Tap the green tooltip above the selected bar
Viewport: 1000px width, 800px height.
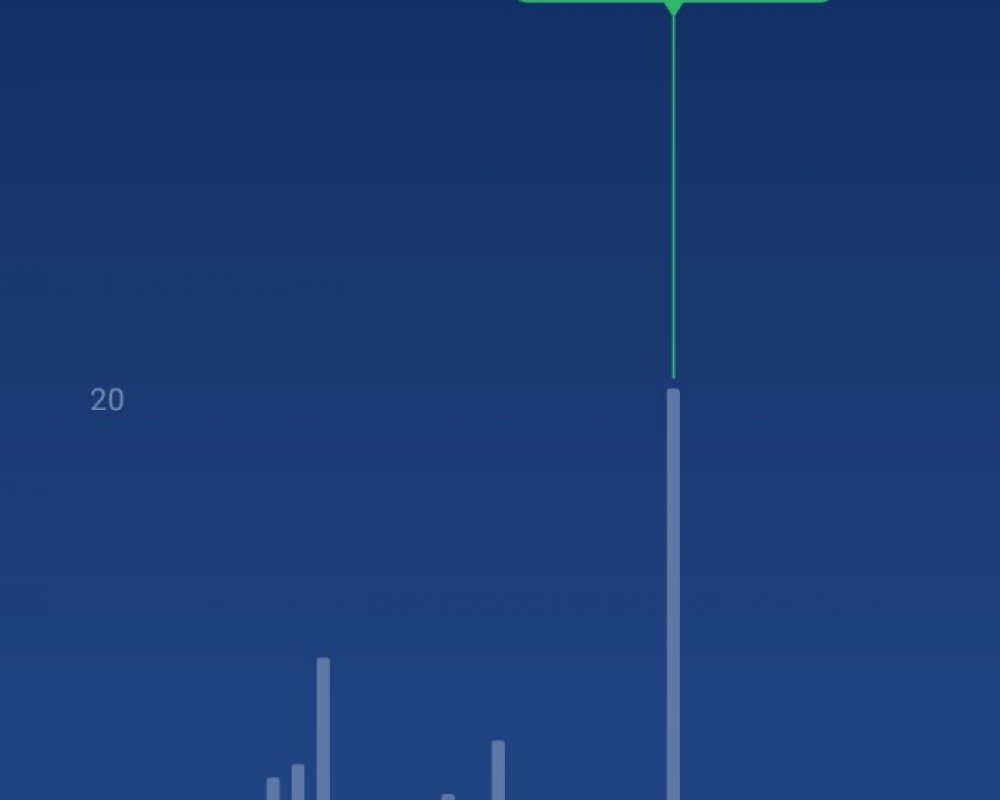[x=673, y=2]
